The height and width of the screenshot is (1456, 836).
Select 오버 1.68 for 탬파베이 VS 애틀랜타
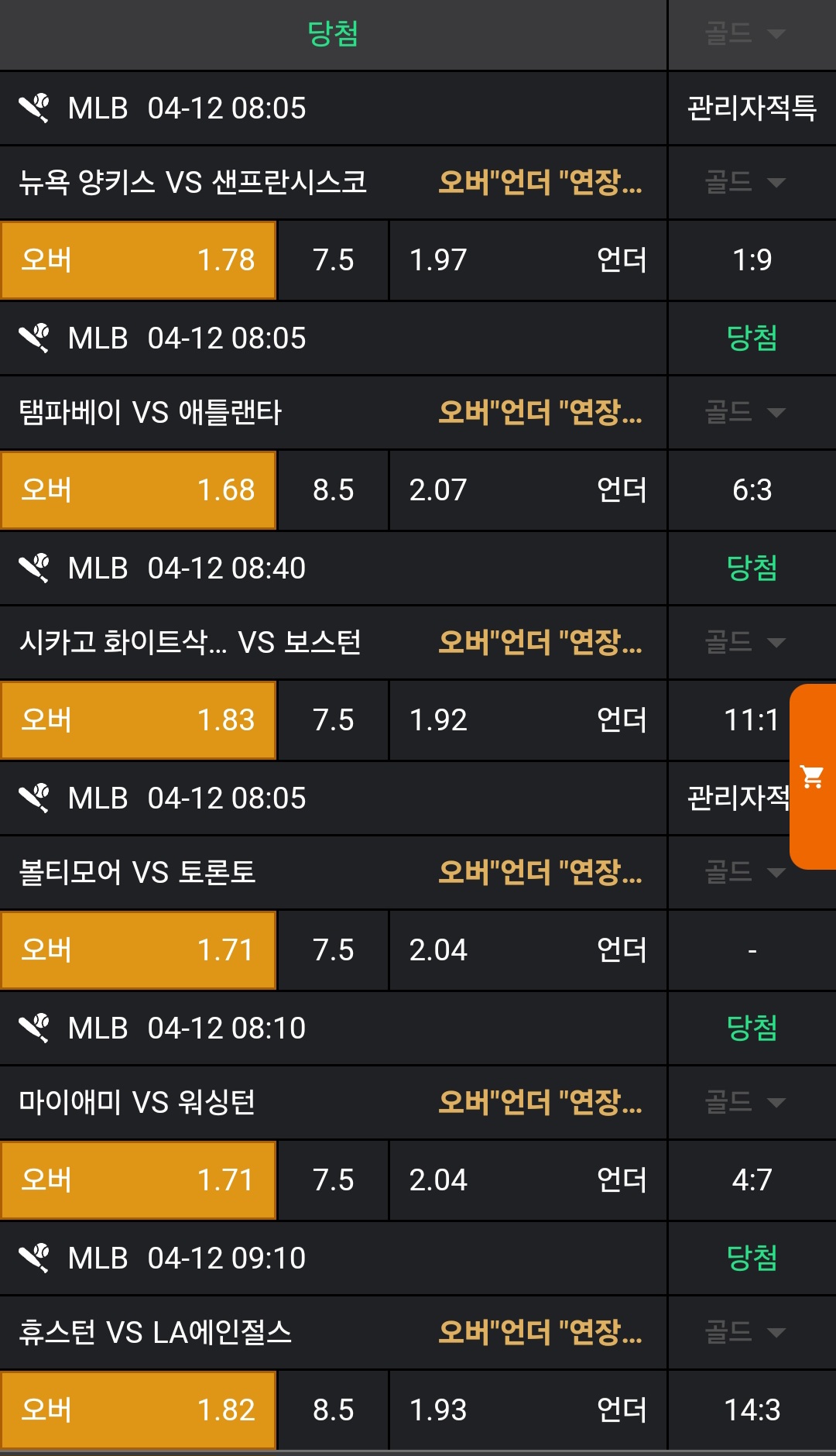pyautogui.click(x=139, y=490)
